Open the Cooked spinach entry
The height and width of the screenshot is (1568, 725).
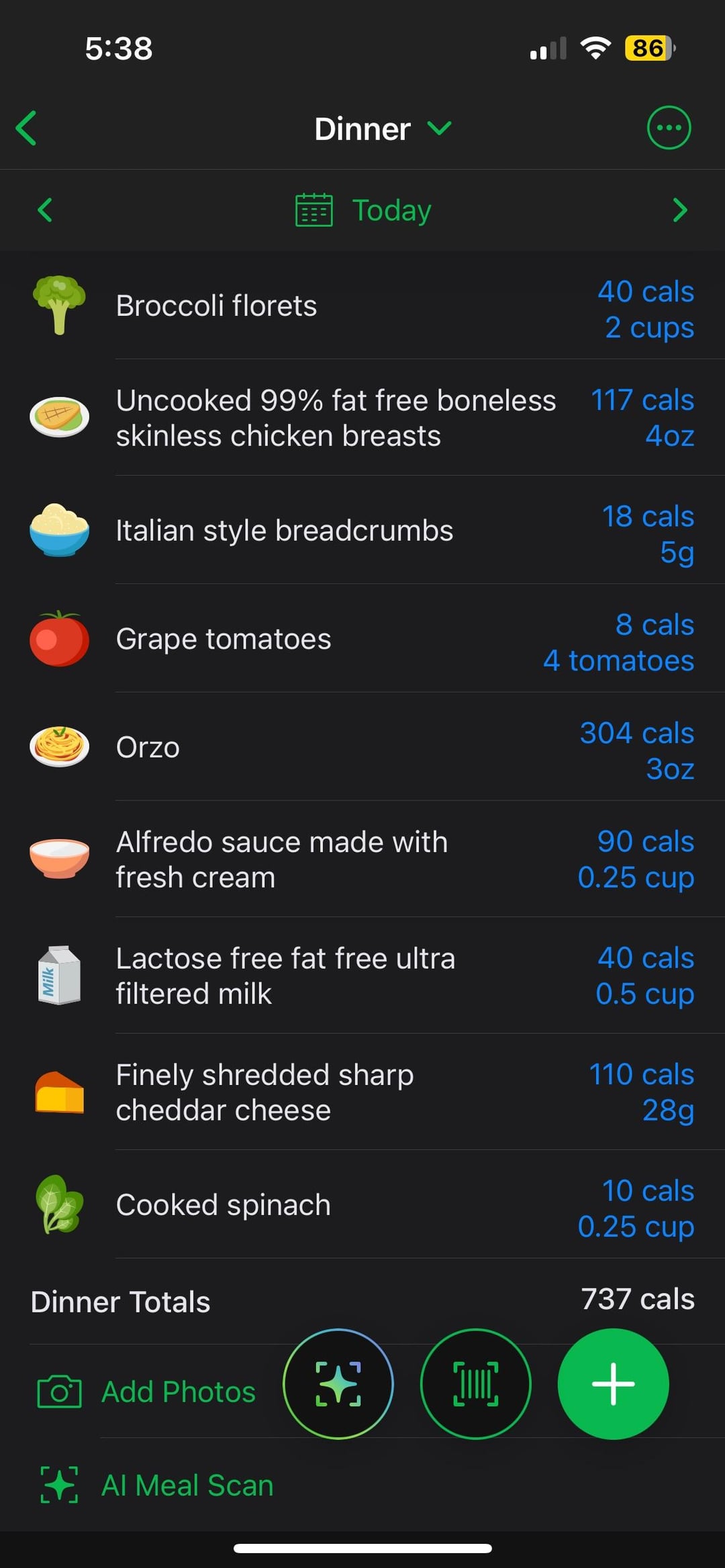(x=362, y=1205)
